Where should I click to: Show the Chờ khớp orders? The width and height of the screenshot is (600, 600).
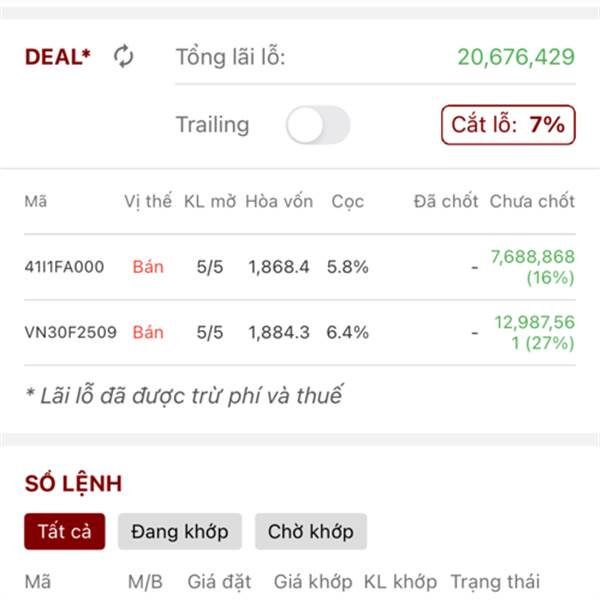[311, 532]
